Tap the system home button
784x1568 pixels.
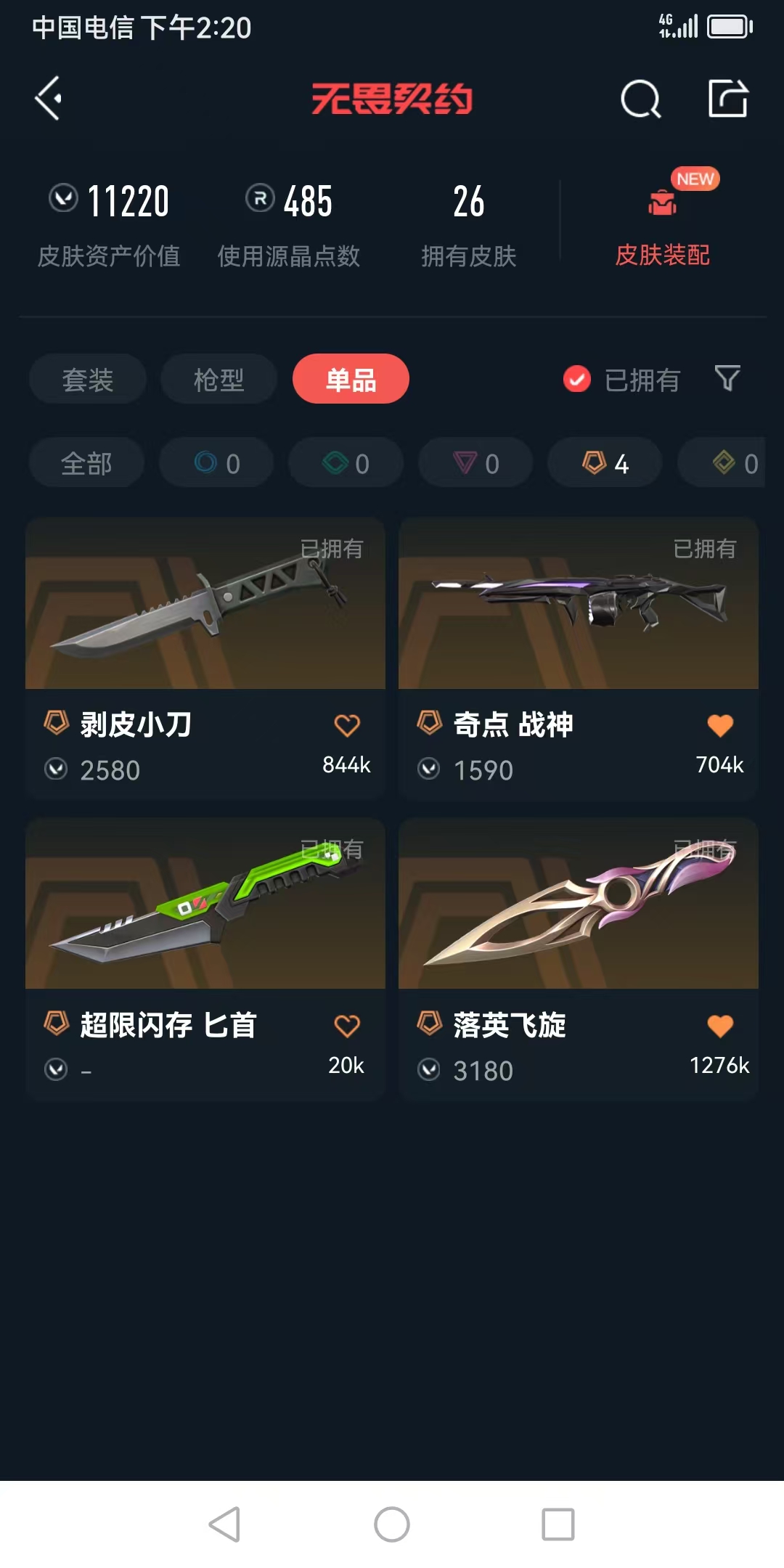[x=392, y=1524]
